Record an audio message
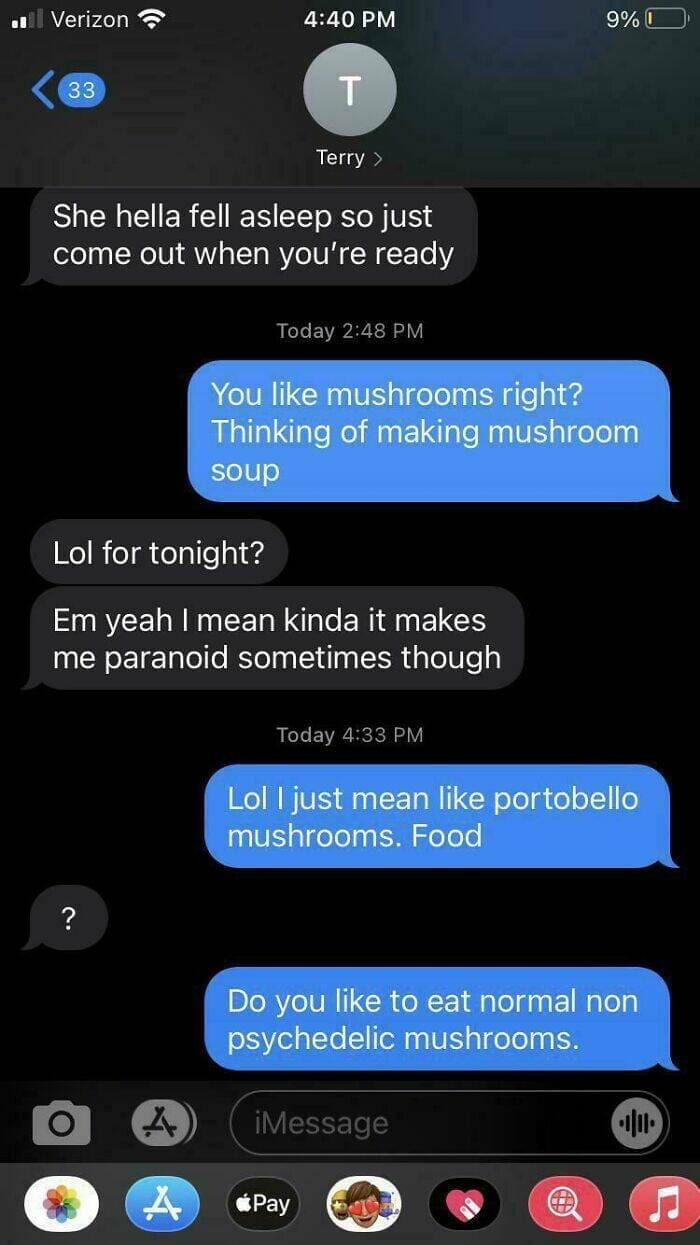The height and width of the screenshot is (1245, 700). [637, 1123]
